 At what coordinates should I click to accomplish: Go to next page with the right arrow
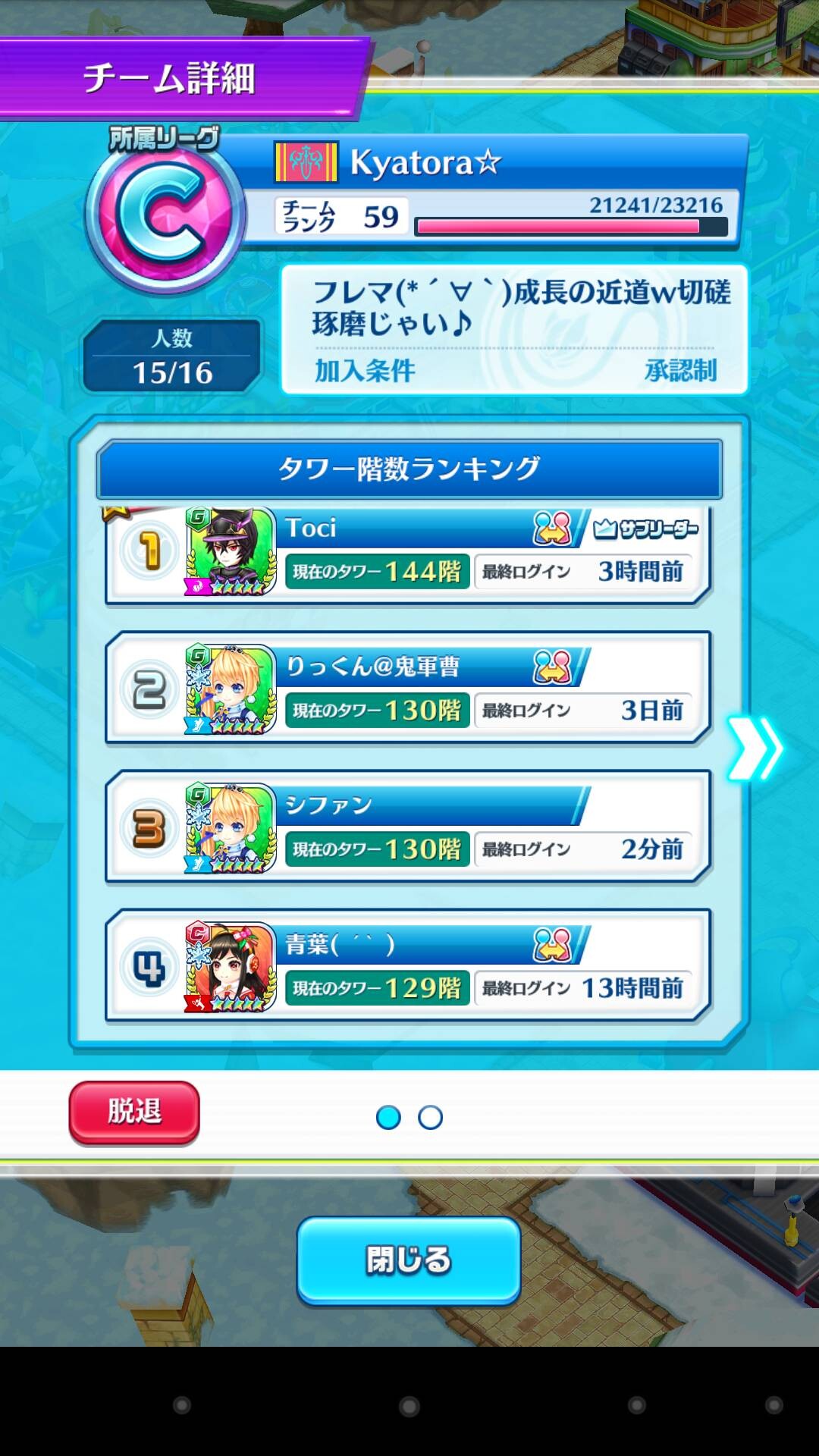tap(755, 748)
